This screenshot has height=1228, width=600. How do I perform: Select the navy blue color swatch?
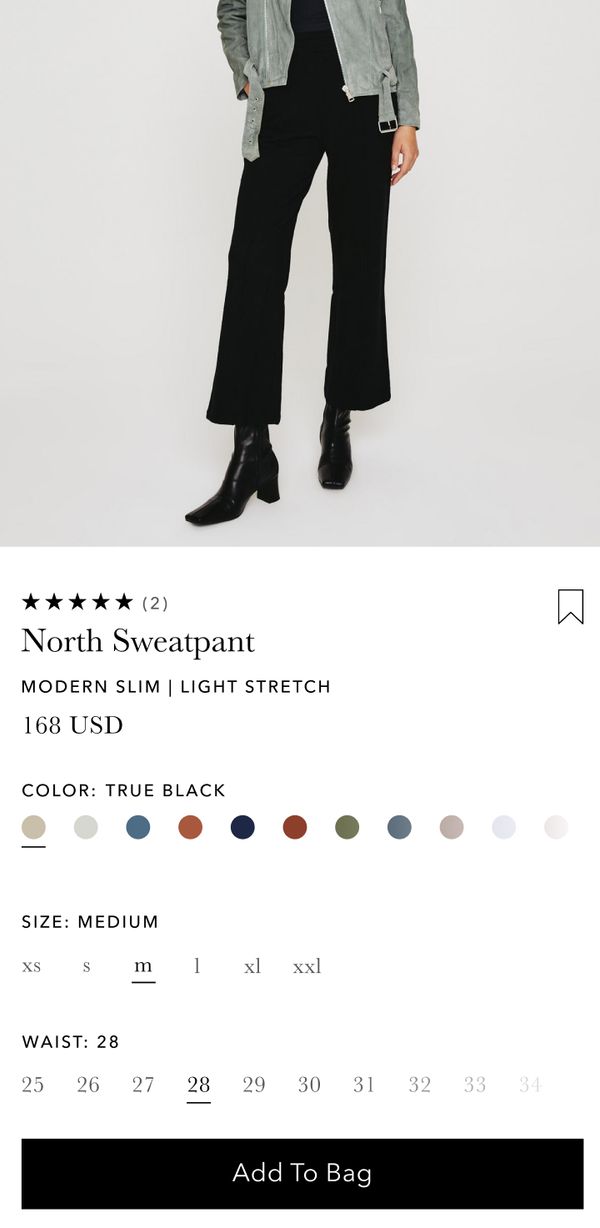tap(242, 827)
